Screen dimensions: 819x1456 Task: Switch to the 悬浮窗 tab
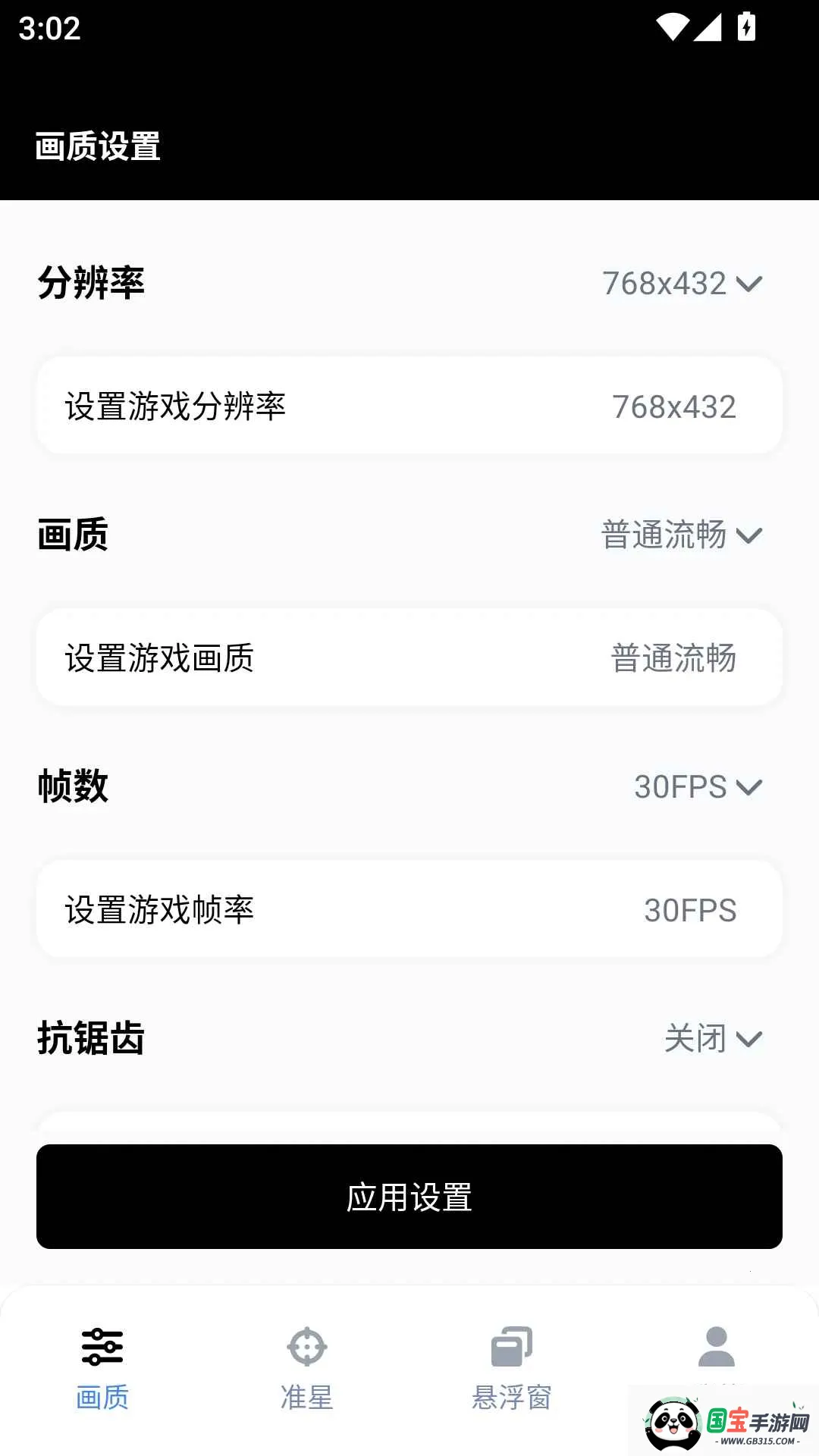(x=511, y=1398)
